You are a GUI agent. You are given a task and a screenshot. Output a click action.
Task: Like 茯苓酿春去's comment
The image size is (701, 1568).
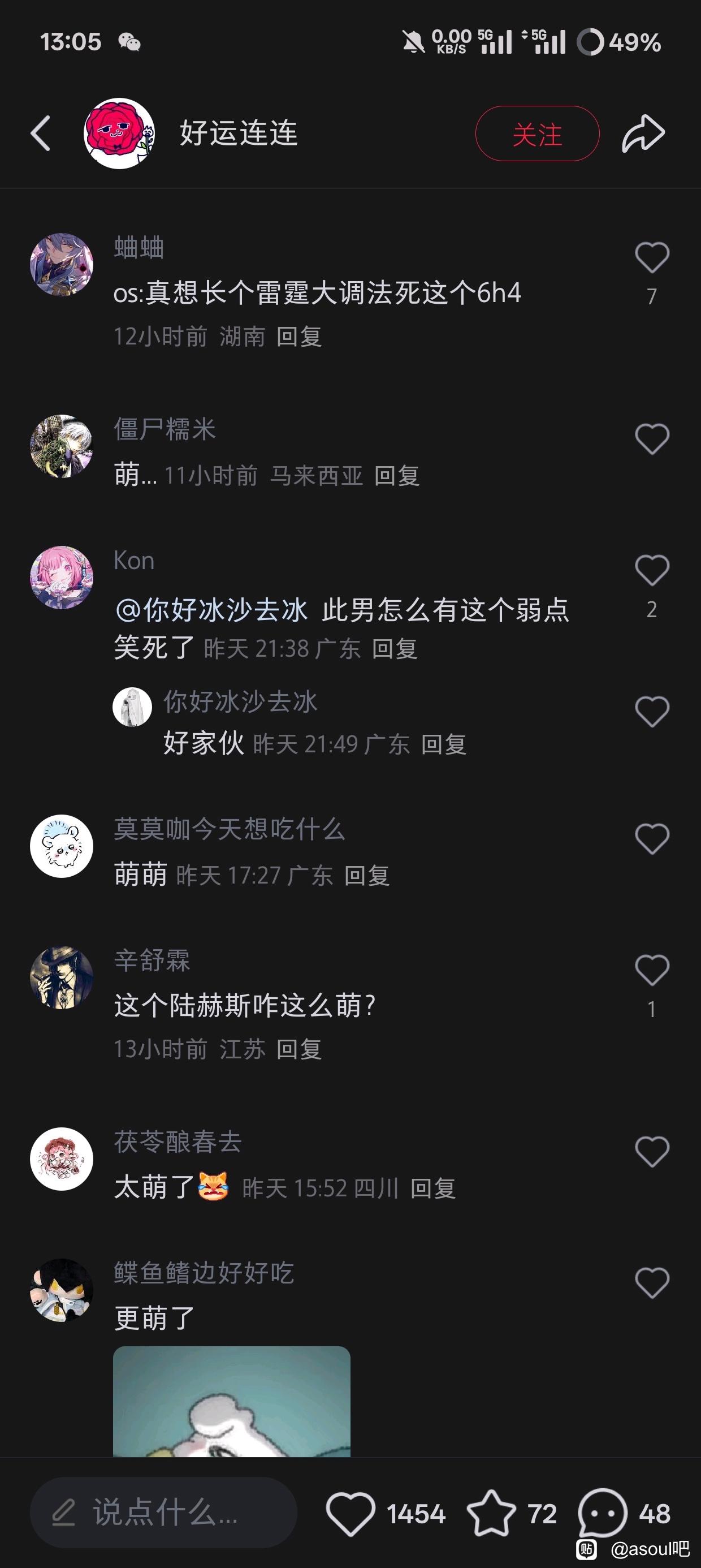pos(652,1151)
